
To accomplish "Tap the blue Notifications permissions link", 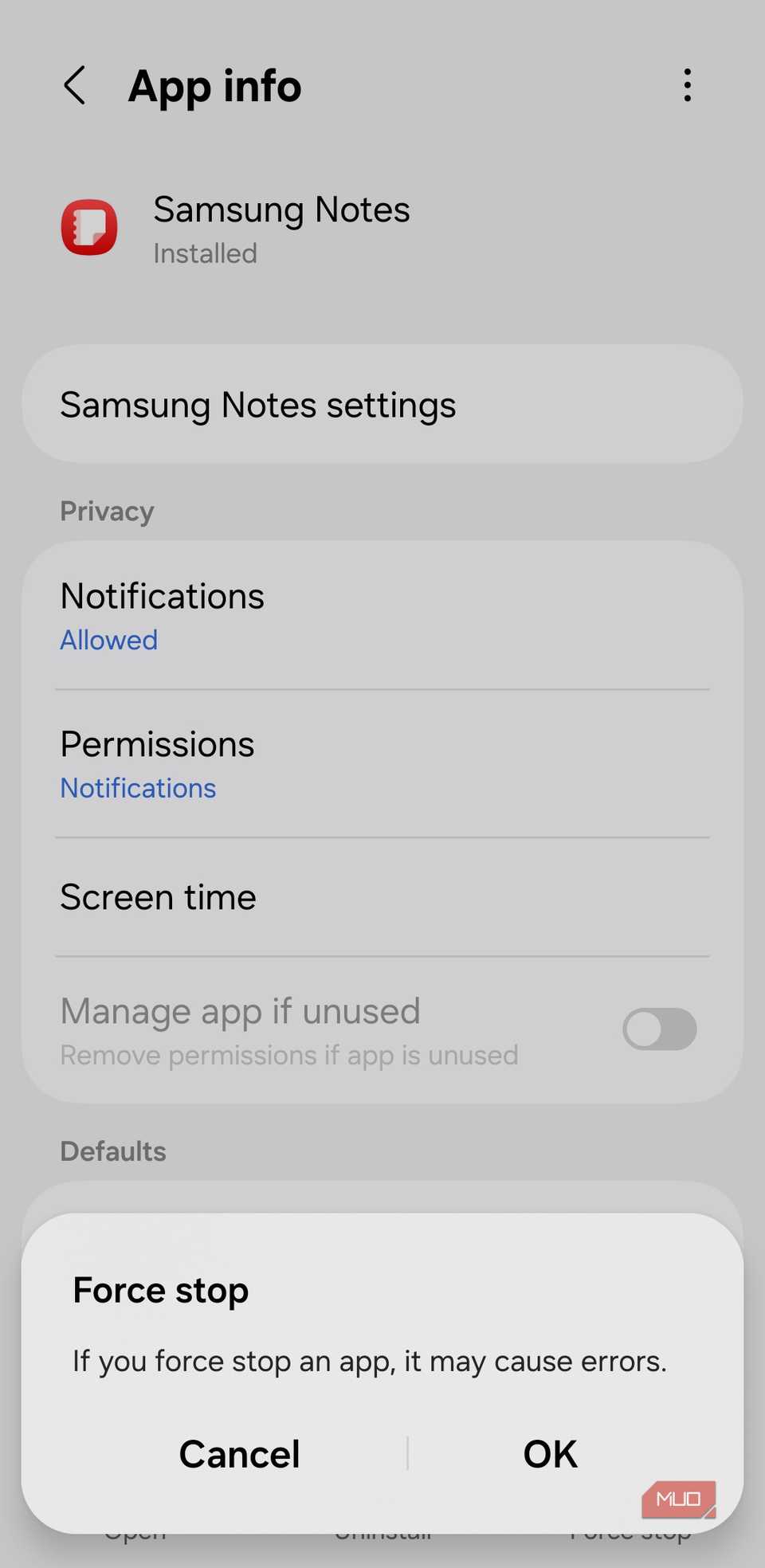I will [x=138, y=787].
